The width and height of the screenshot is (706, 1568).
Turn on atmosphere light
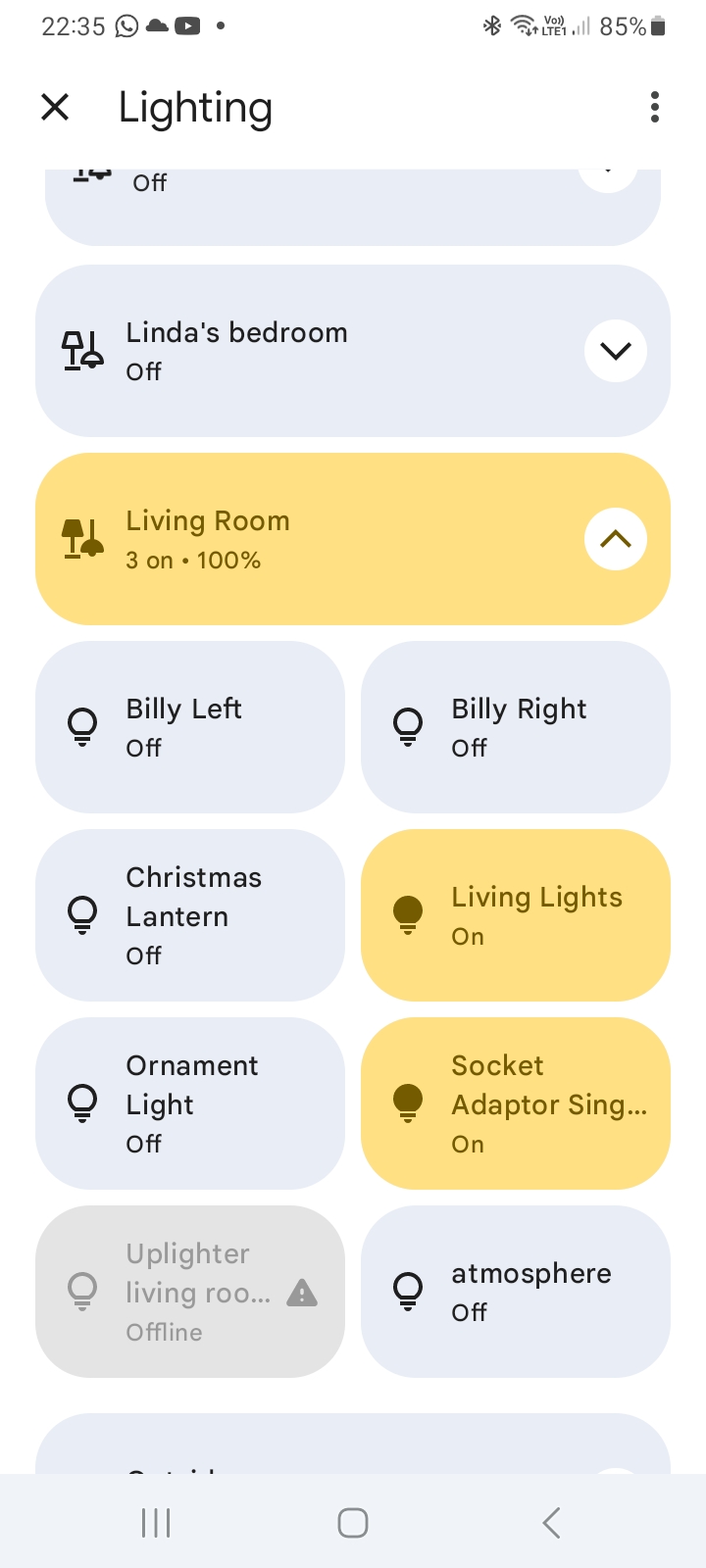516,1292
